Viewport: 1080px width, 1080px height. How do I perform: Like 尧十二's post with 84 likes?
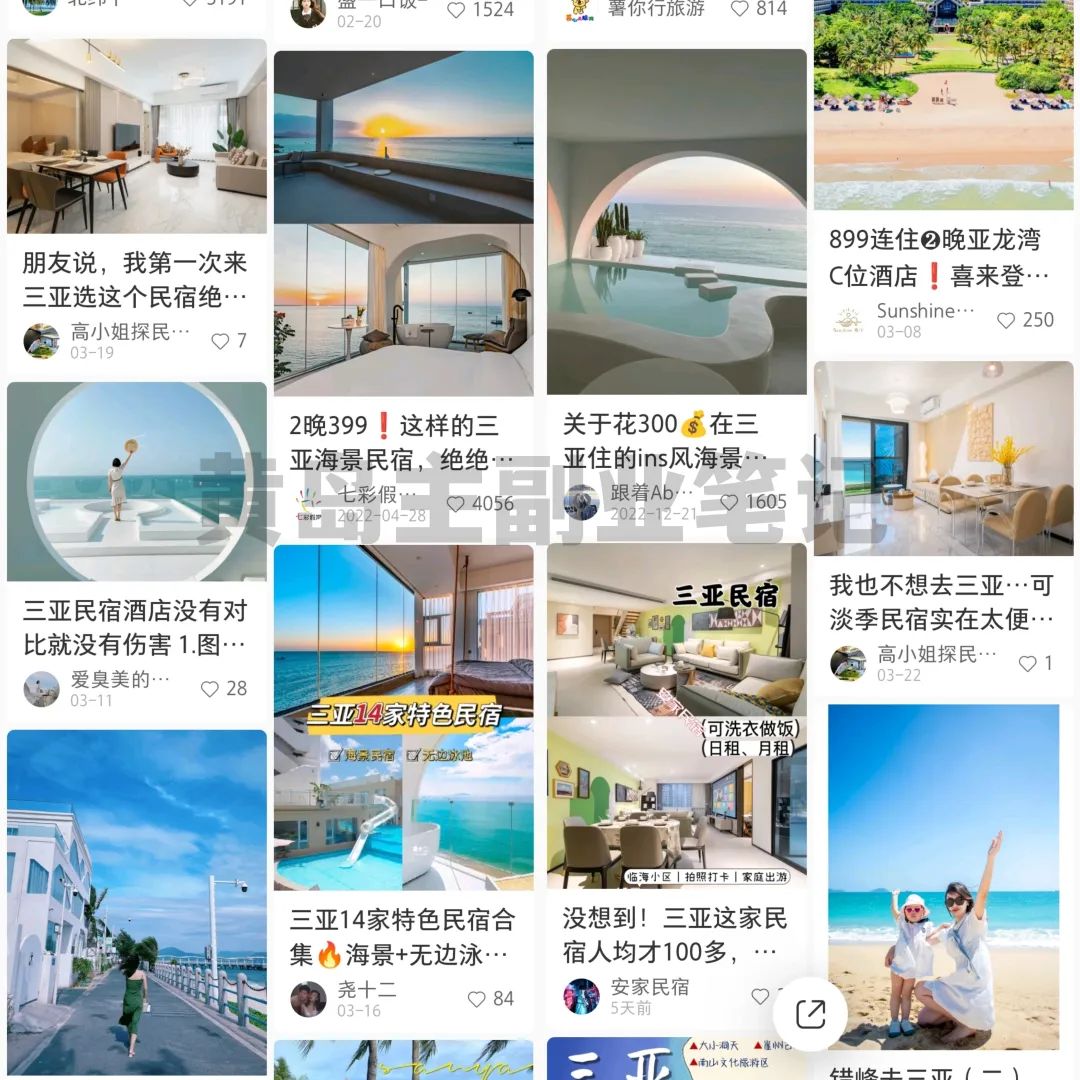(x=477, y=999)
